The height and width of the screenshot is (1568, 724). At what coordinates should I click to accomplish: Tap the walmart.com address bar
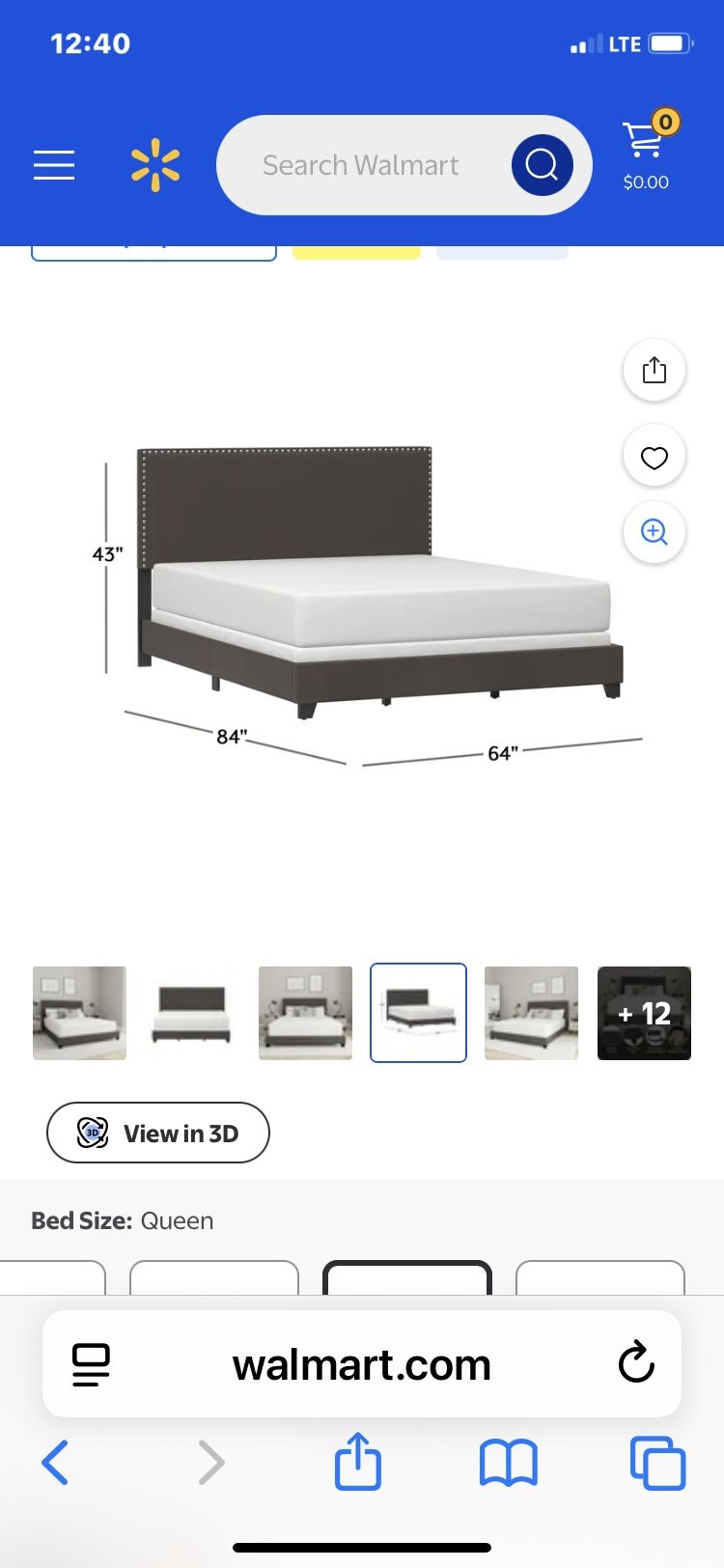362,1364
